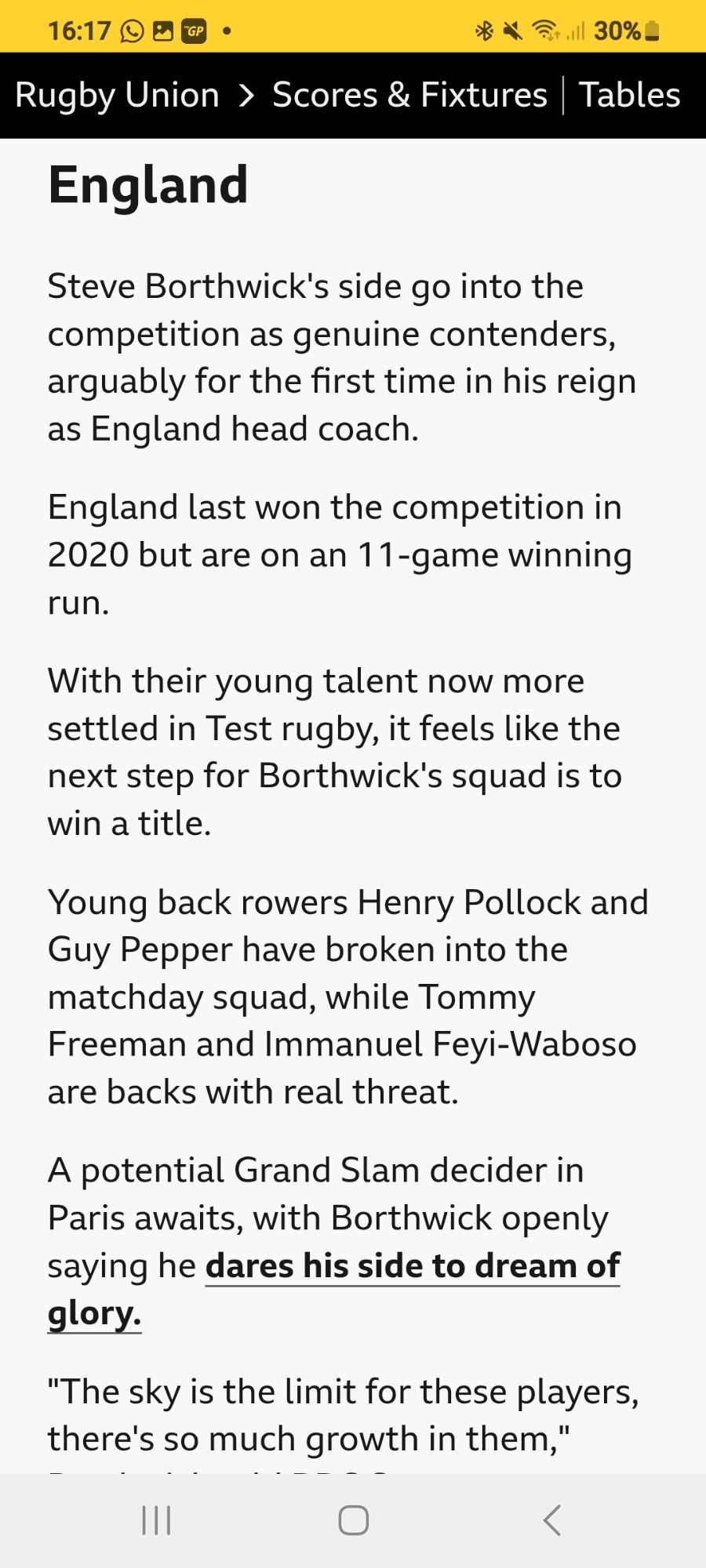
Task: Open the Tables page
Action: [629, 96]
